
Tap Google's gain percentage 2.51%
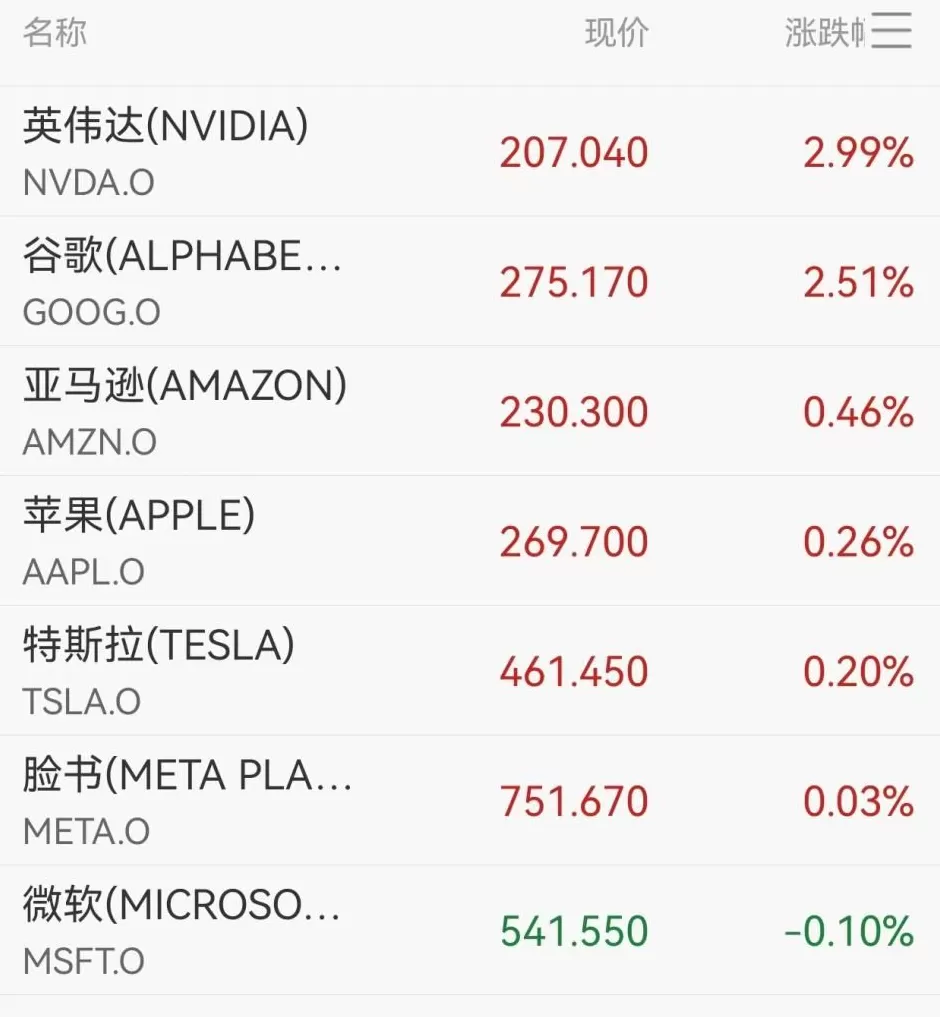[858, 282]
